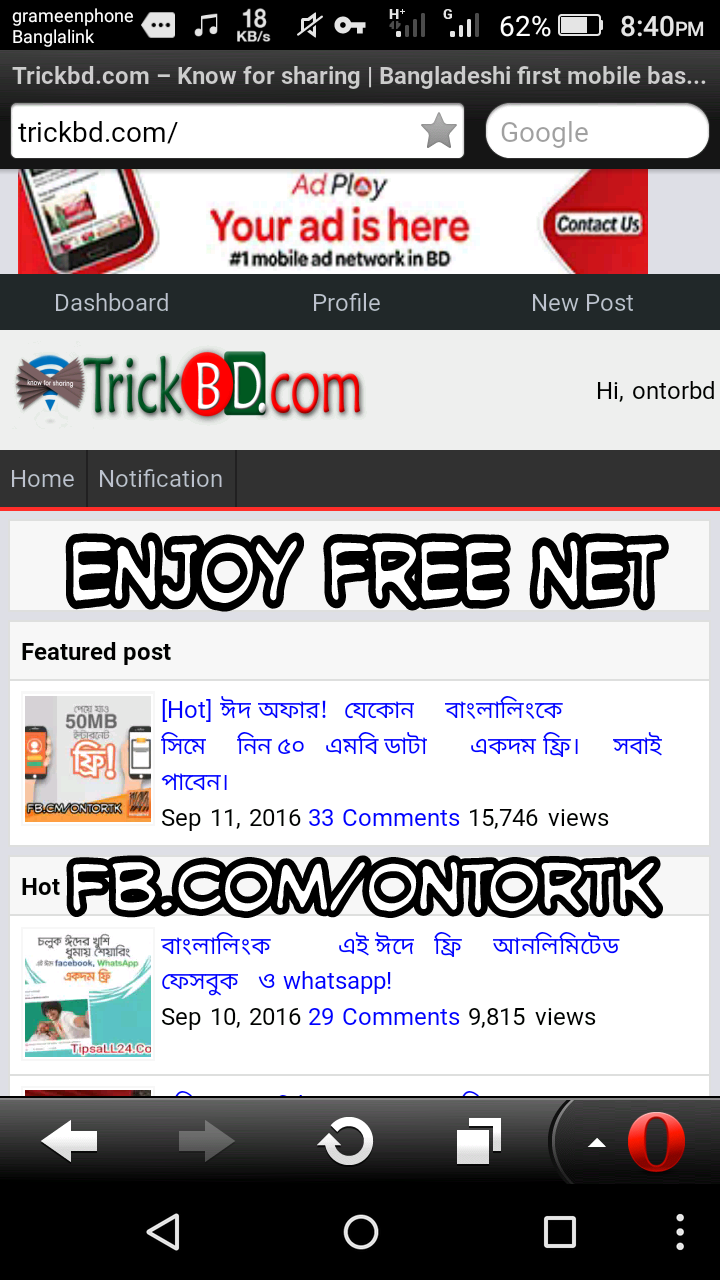Tap the system home button
This screenshot has height=1280, width=720.
pos(360,1232)
